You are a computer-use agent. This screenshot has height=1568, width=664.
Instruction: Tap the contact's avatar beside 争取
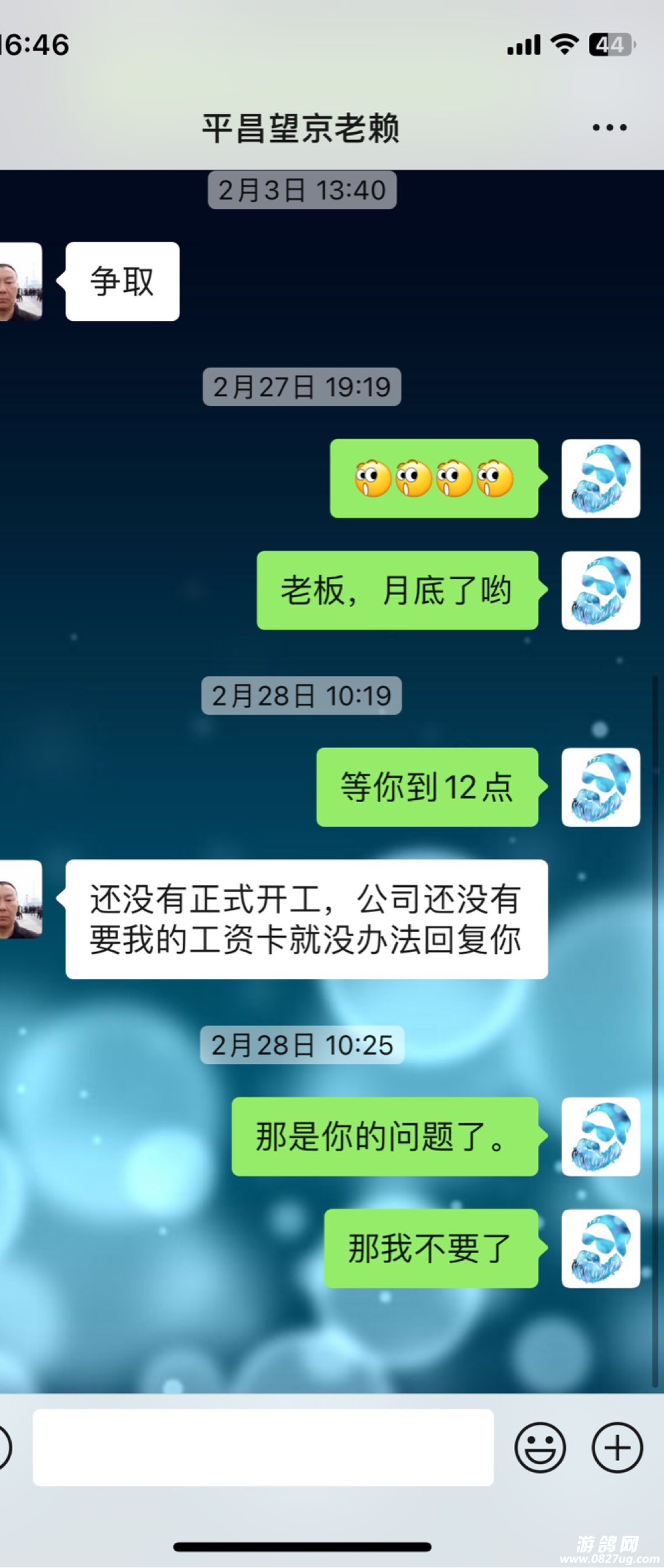click(x=20, y=282)
